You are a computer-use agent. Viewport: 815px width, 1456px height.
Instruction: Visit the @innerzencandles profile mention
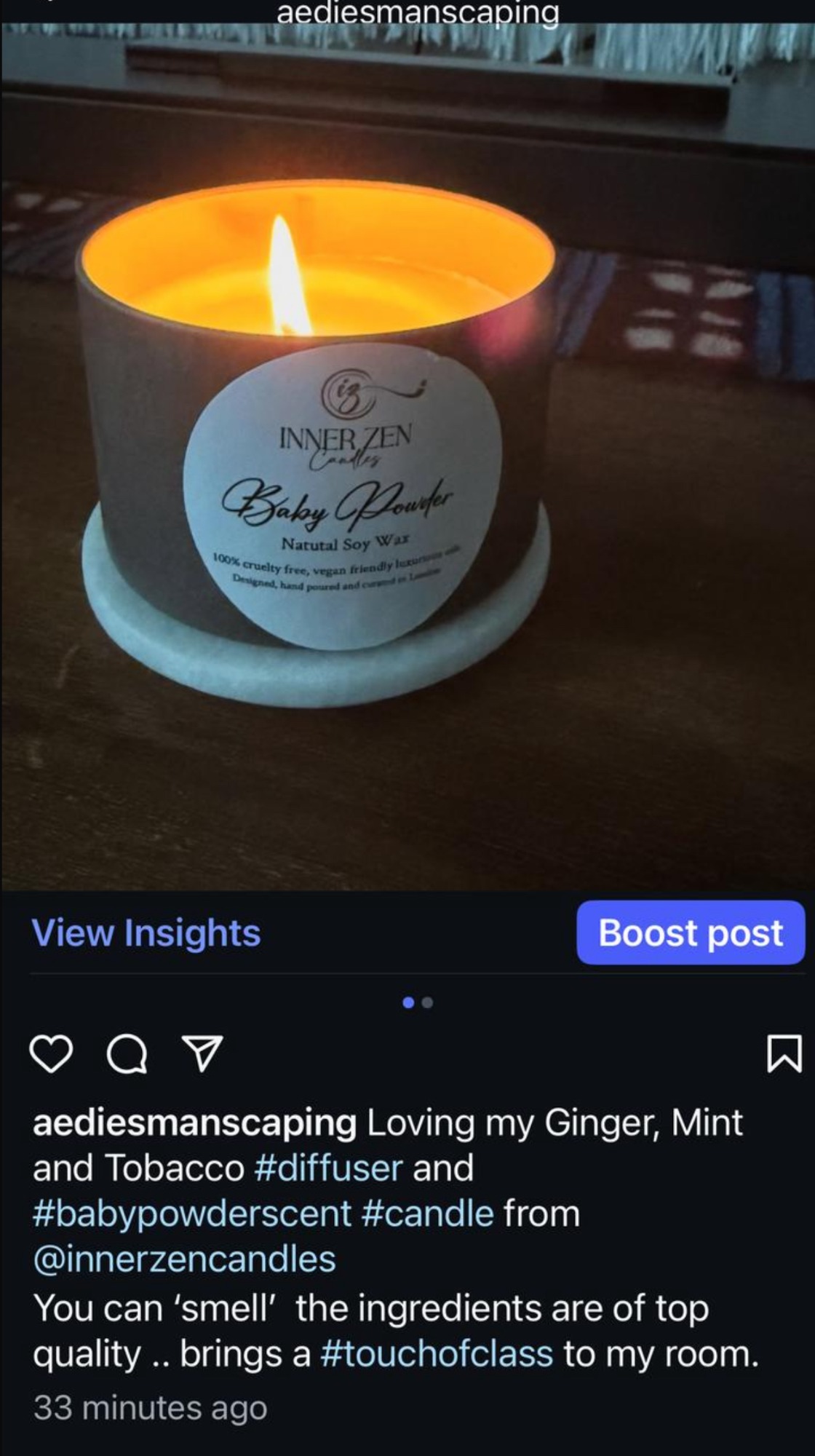[x=184, y=1259]
